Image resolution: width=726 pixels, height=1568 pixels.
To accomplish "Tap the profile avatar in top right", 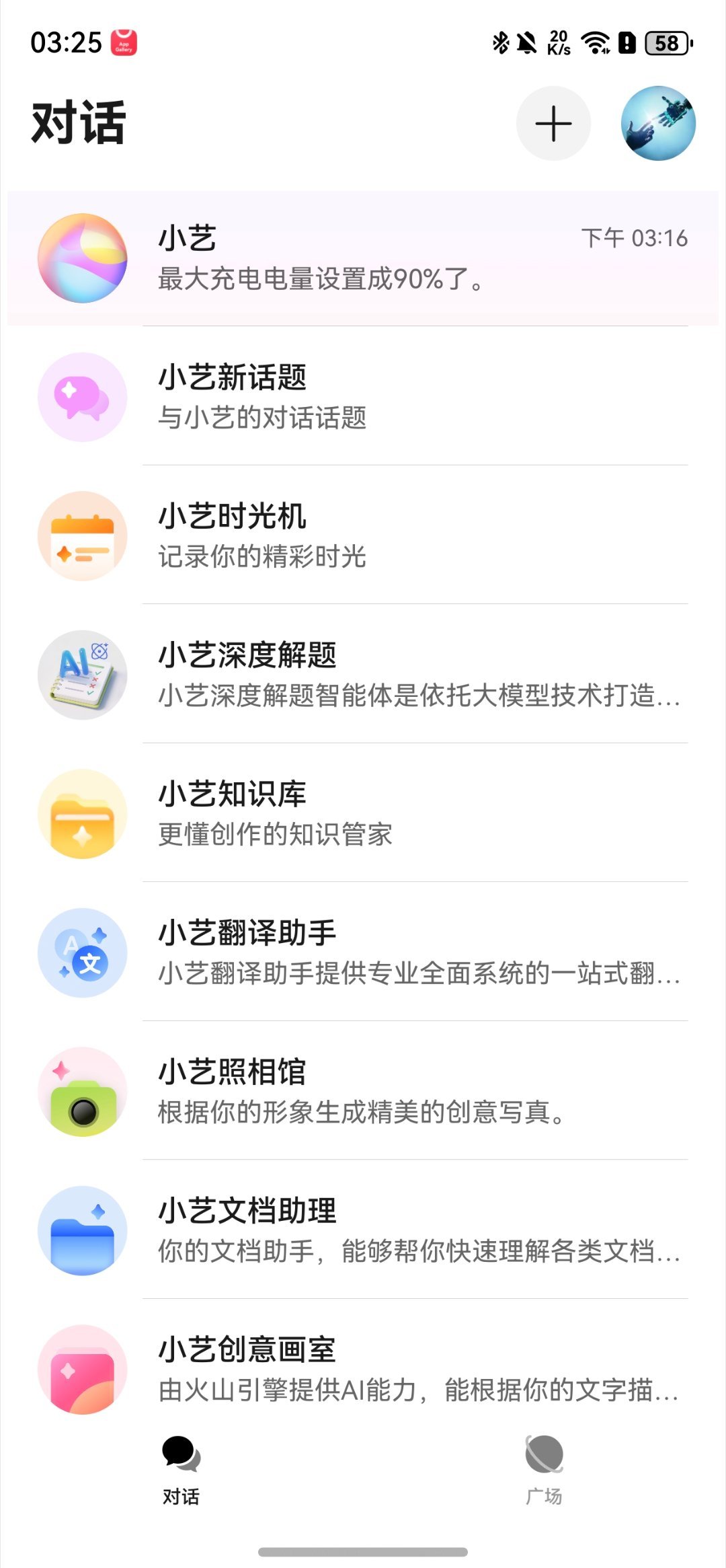I will tap(657, 124).
